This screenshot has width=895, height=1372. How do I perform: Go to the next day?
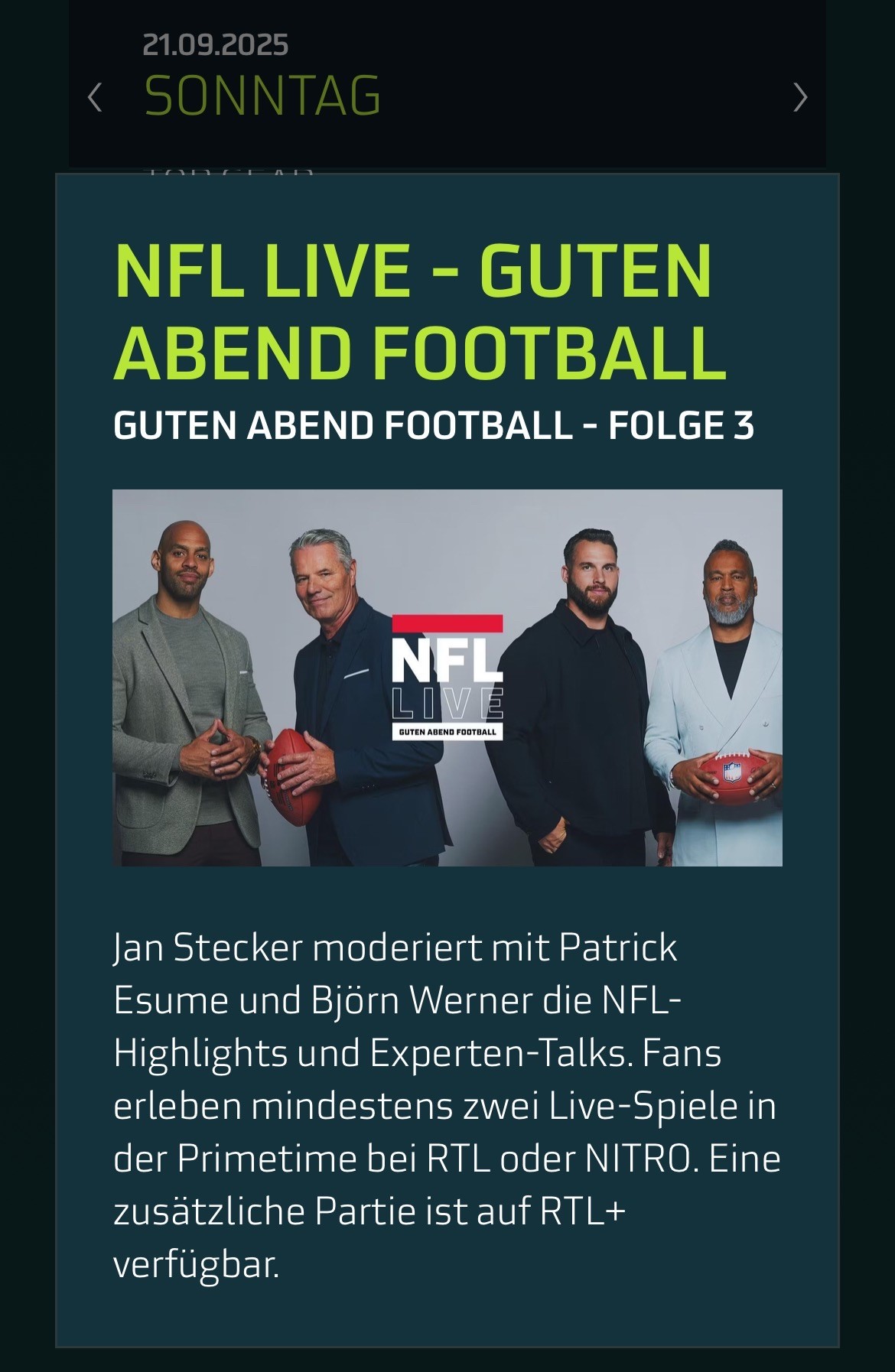[x=800, y=98]
